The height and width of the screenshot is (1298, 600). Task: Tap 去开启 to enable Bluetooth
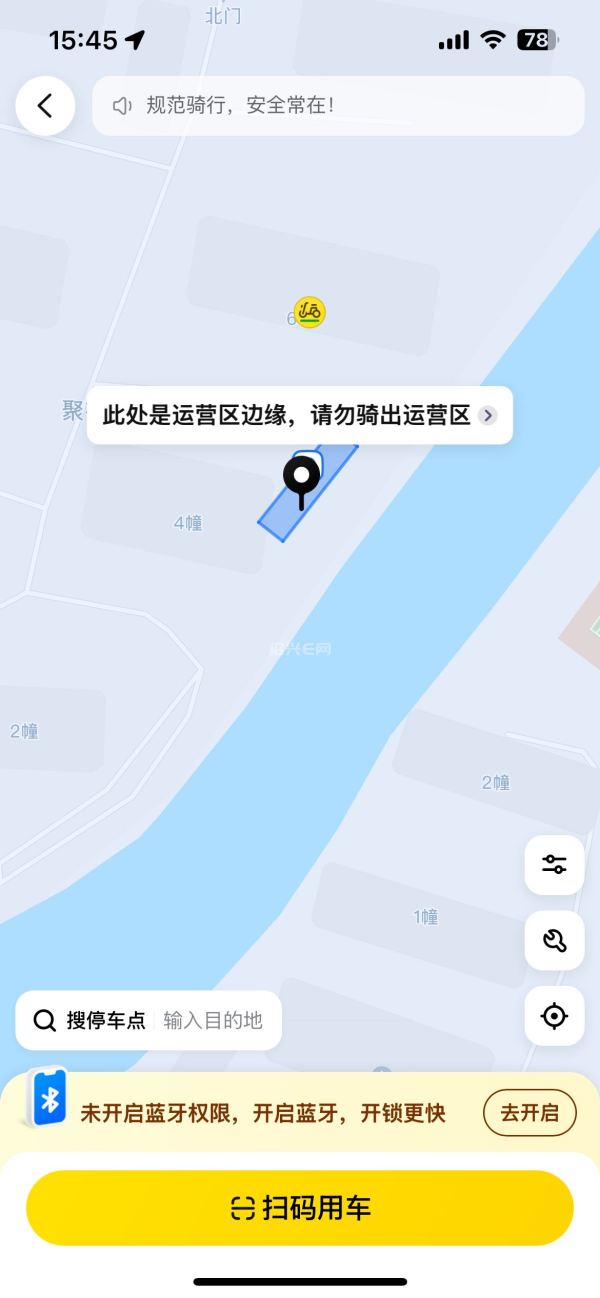[x=529, y=1113]
